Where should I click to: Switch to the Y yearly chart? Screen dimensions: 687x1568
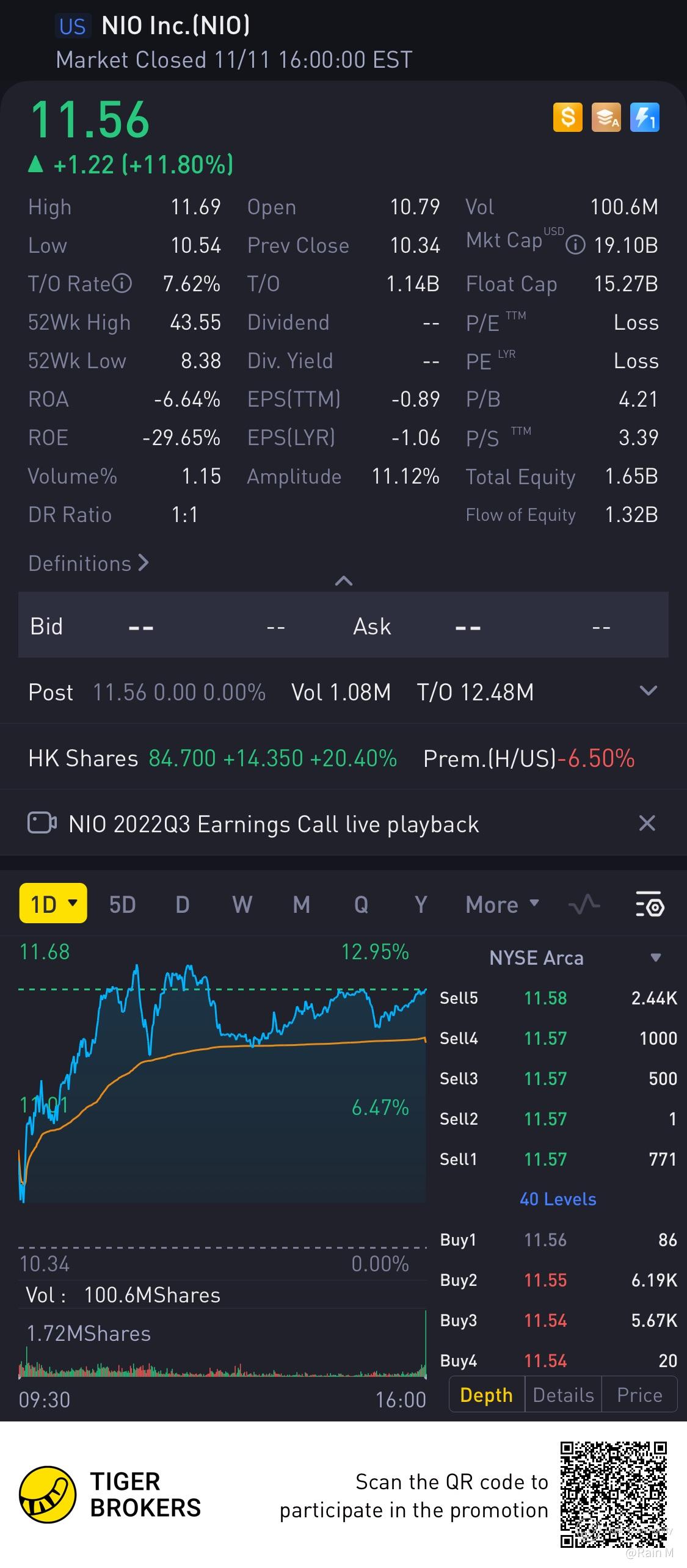point(421,904)
